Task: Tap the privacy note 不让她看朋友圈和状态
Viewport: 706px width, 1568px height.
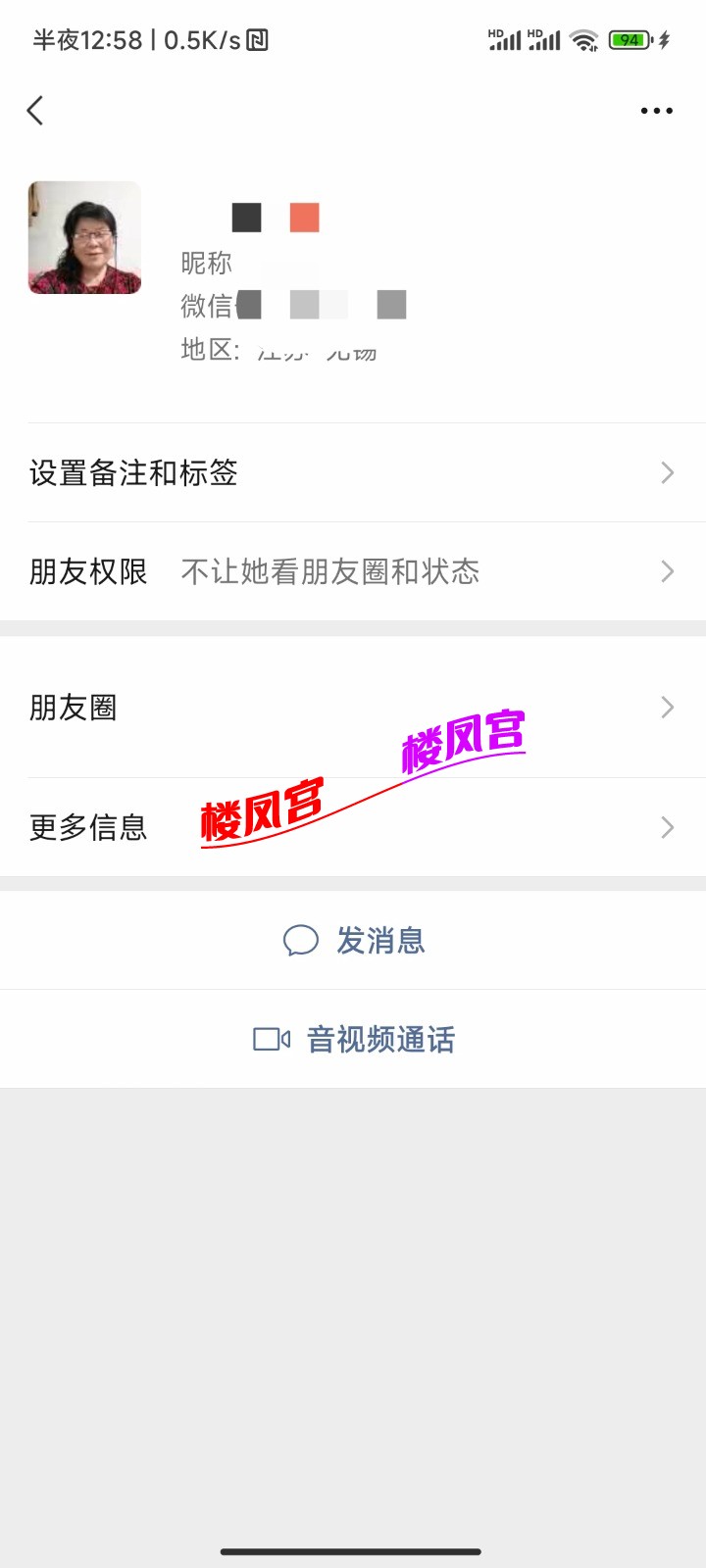Action: click(x=328, y=571)
